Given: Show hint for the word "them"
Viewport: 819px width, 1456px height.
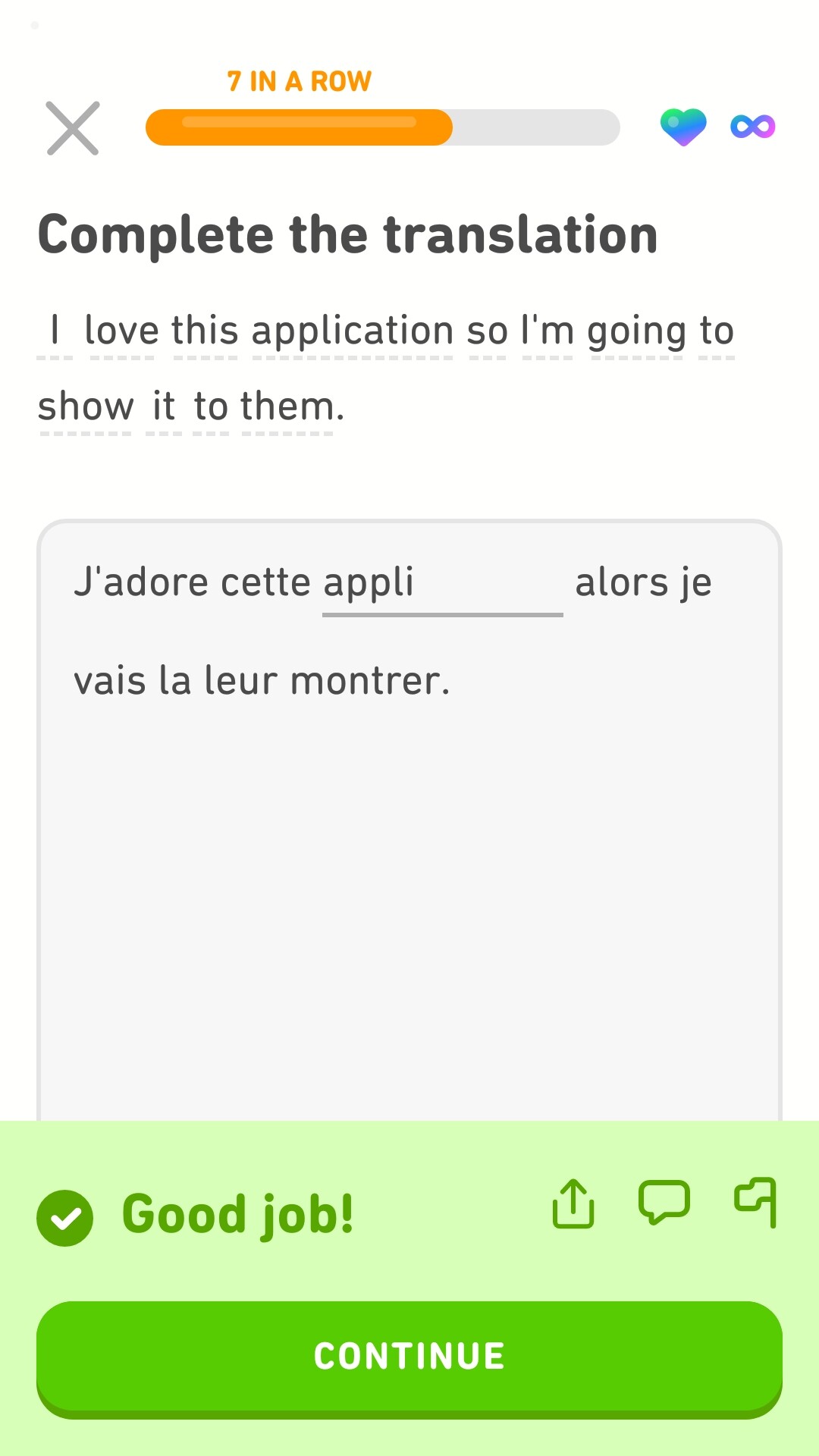Looking at the screenshot, I should tap(287, 407).
